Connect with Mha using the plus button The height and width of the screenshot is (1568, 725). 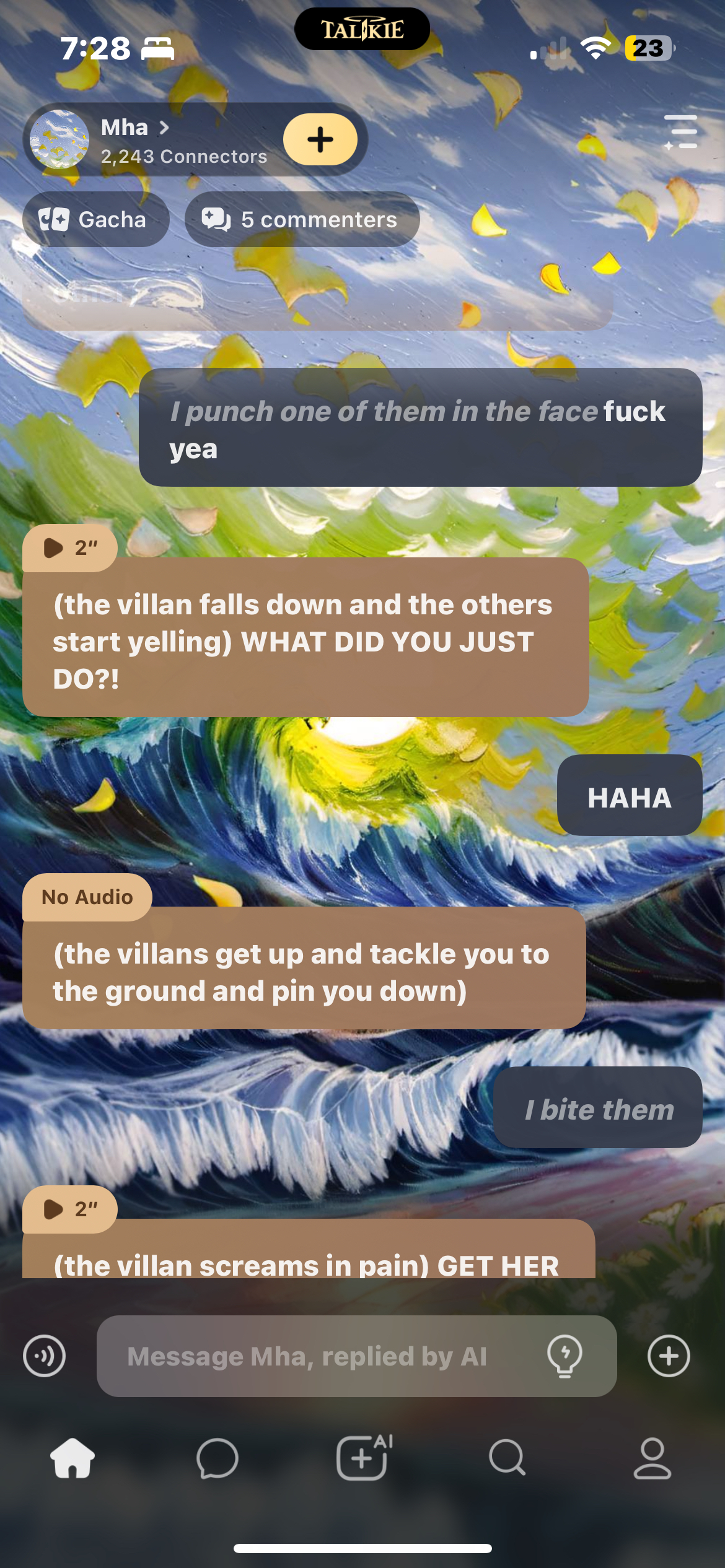(320, 139)
